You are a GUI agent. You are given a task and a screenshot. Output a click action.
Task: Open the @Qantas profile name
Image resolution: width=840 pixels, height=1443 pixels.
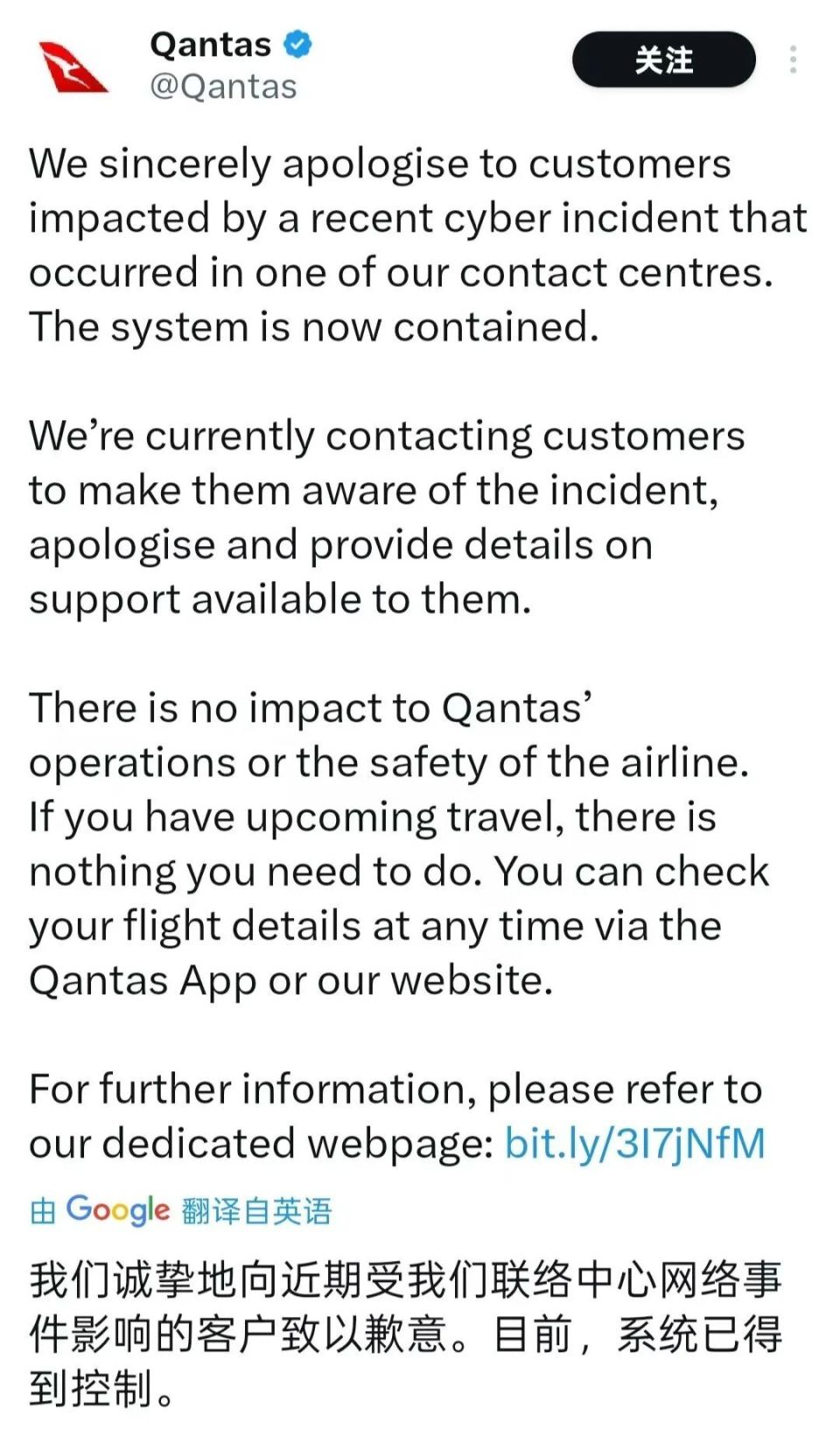(211, 45)
